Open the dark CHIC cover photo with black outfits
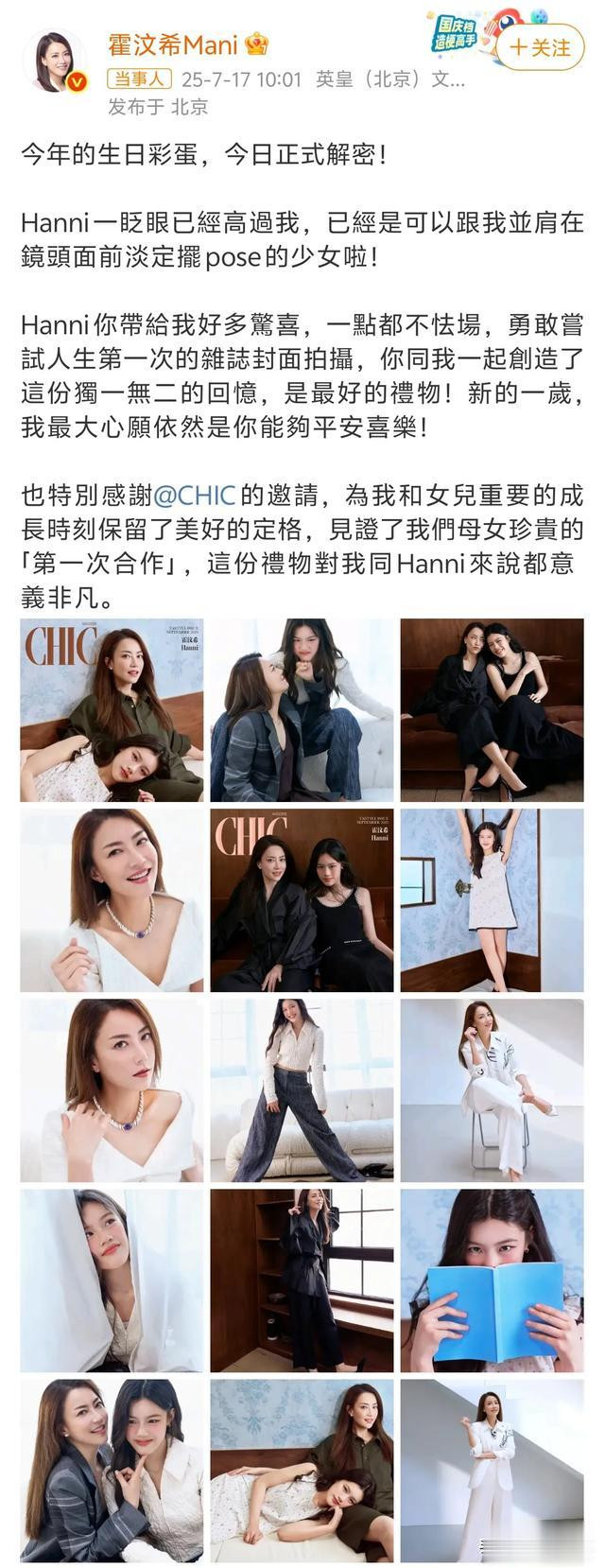This screenshot has width=605, height=1568. tap(302, 899)
